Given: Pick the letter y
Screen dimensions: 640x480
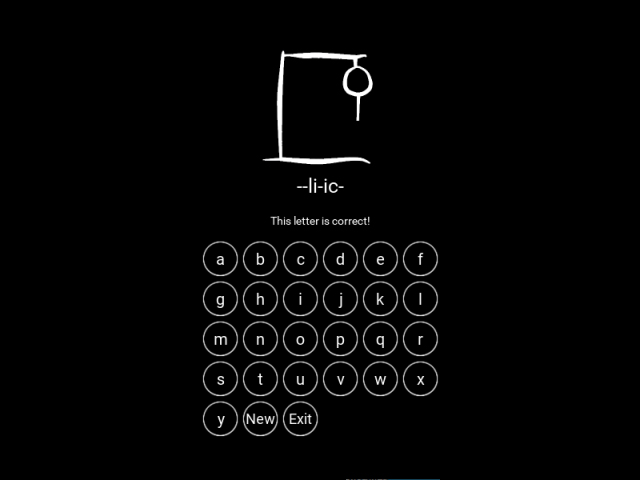Looking at the screenshot, I should (x=220, y=419).
